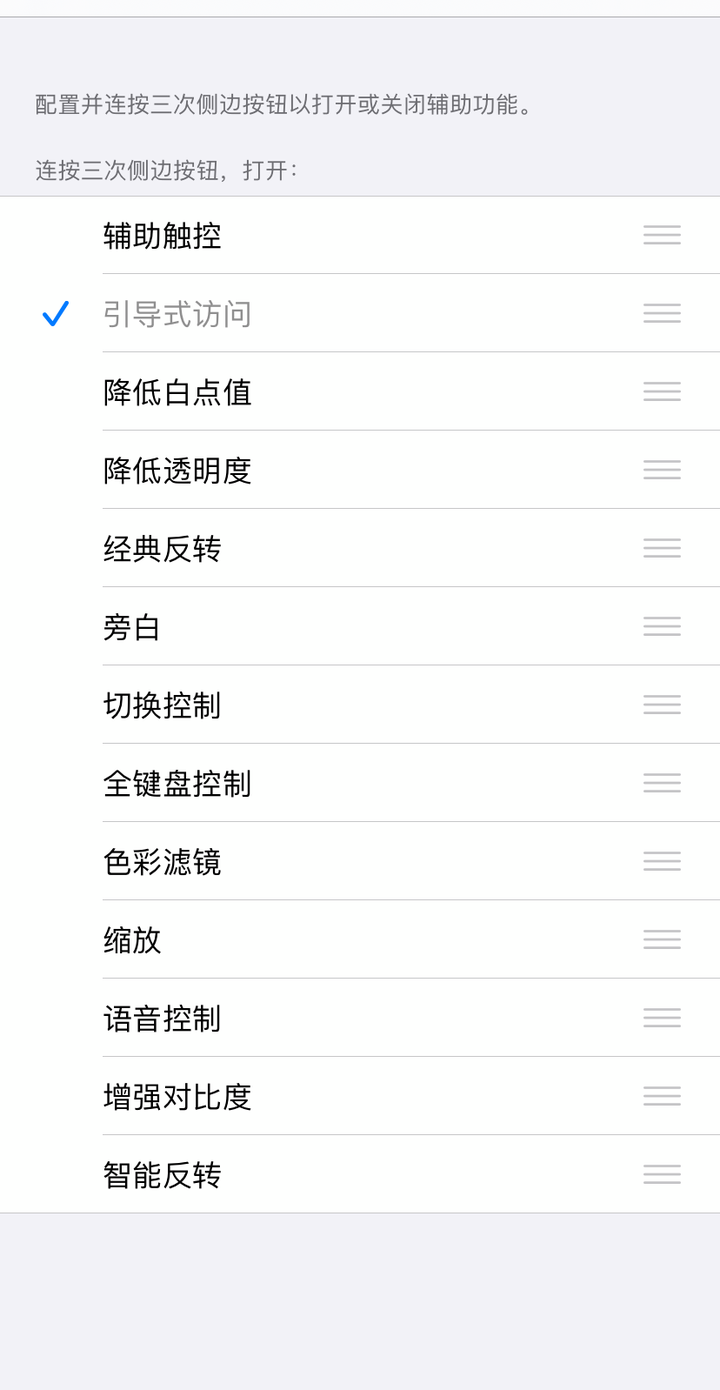This screenshot has height=1390, width=720.
Task: Select the 全键盘控制 row
Action: click(x=177, y=783)
